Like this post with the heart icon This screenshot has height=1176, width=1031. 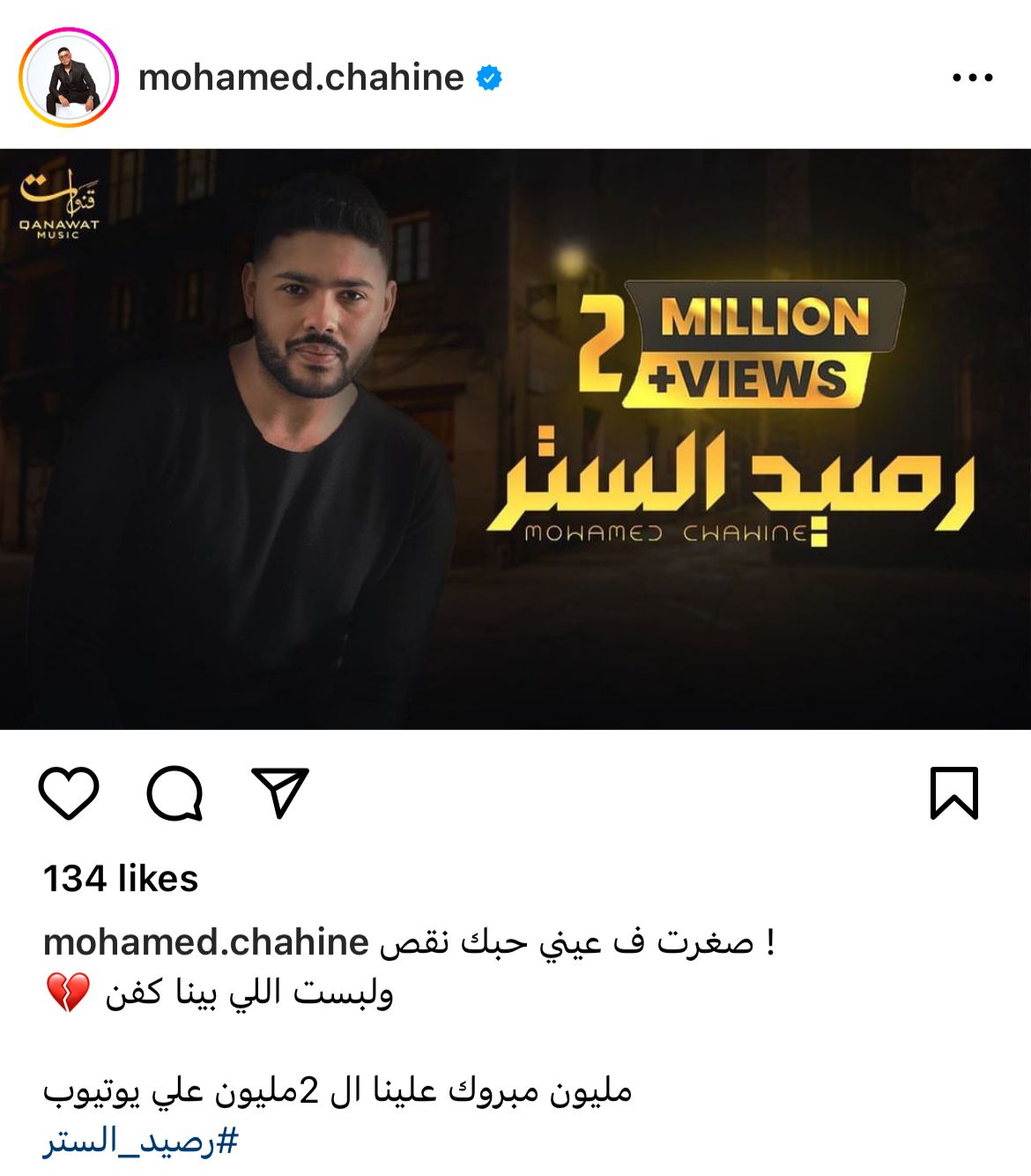pyautogui.click(x=69, y=793)
